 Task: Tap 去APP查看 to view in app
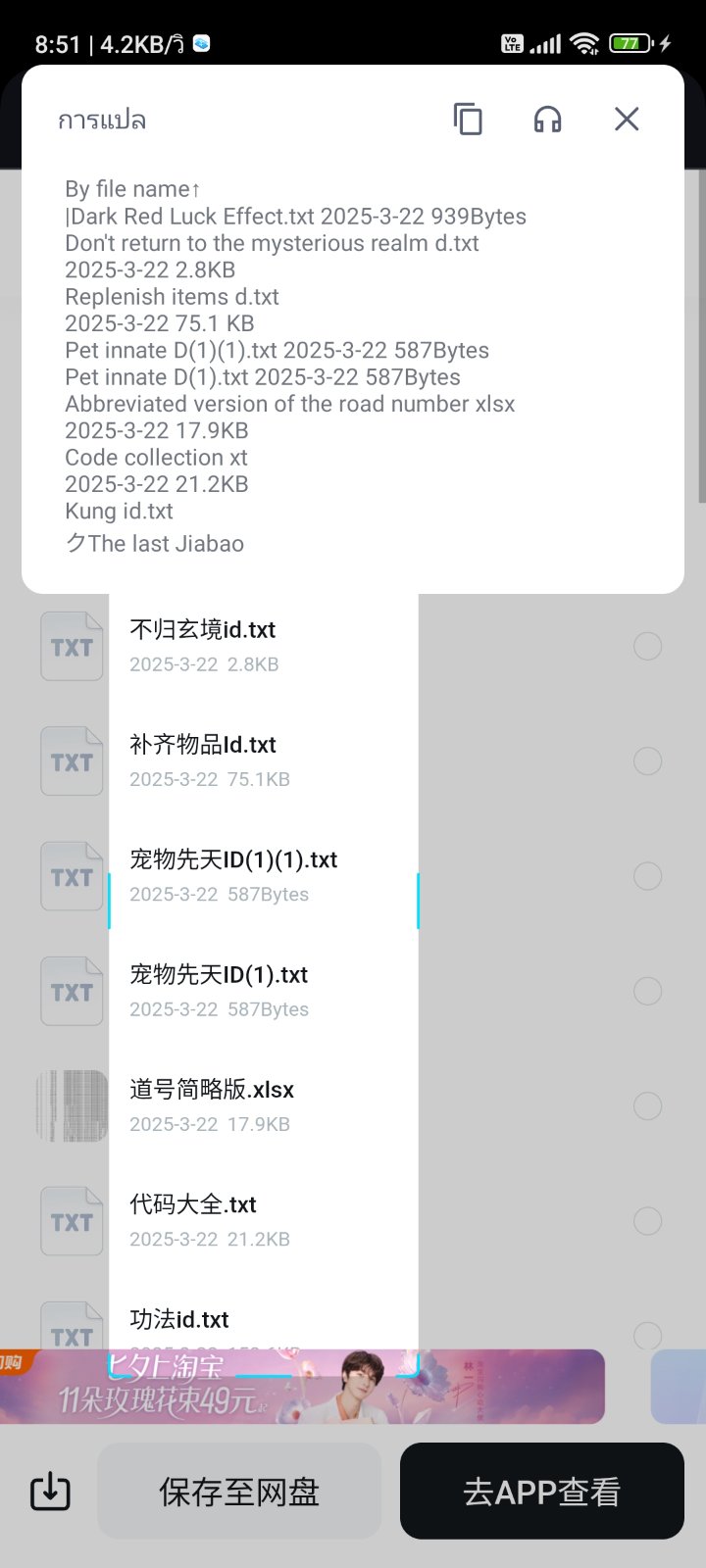[541, 1492]
